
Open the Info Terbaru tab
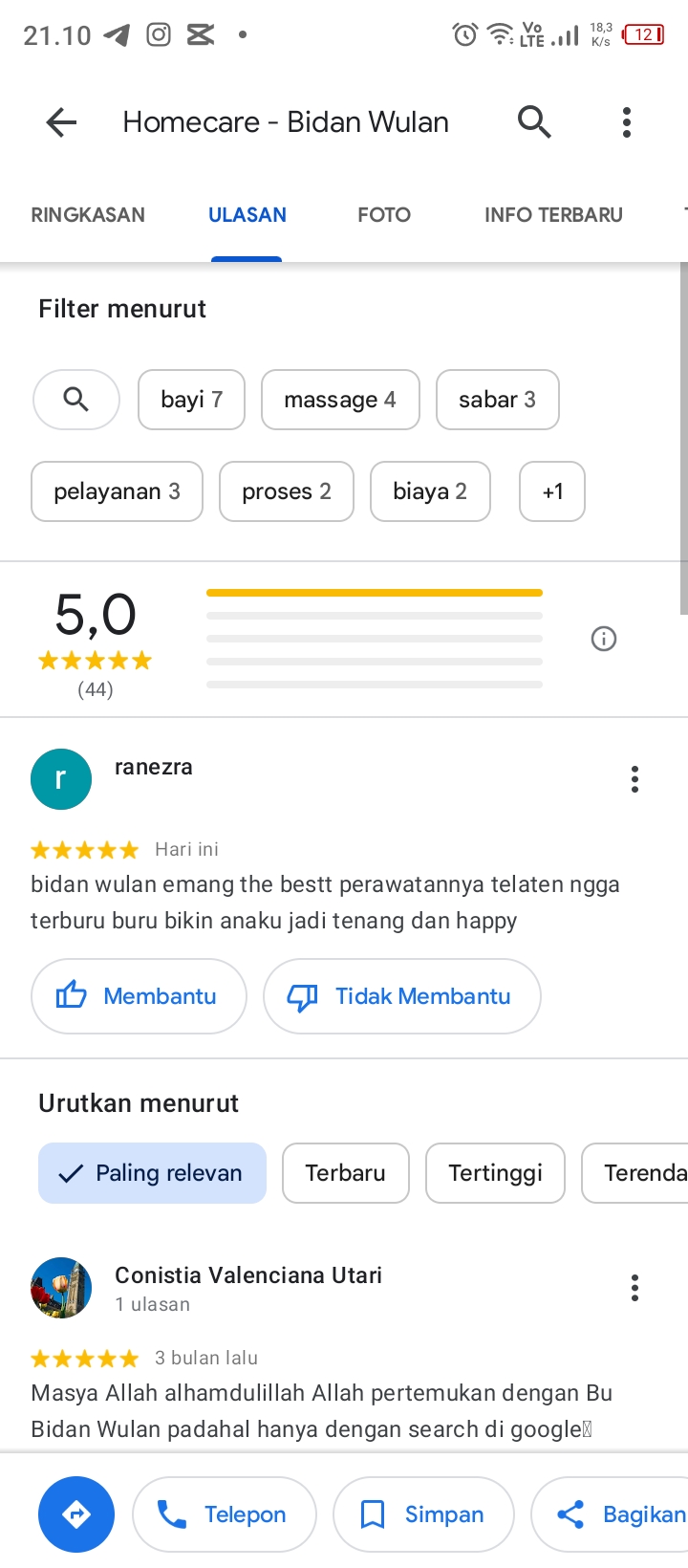point(553,215)
